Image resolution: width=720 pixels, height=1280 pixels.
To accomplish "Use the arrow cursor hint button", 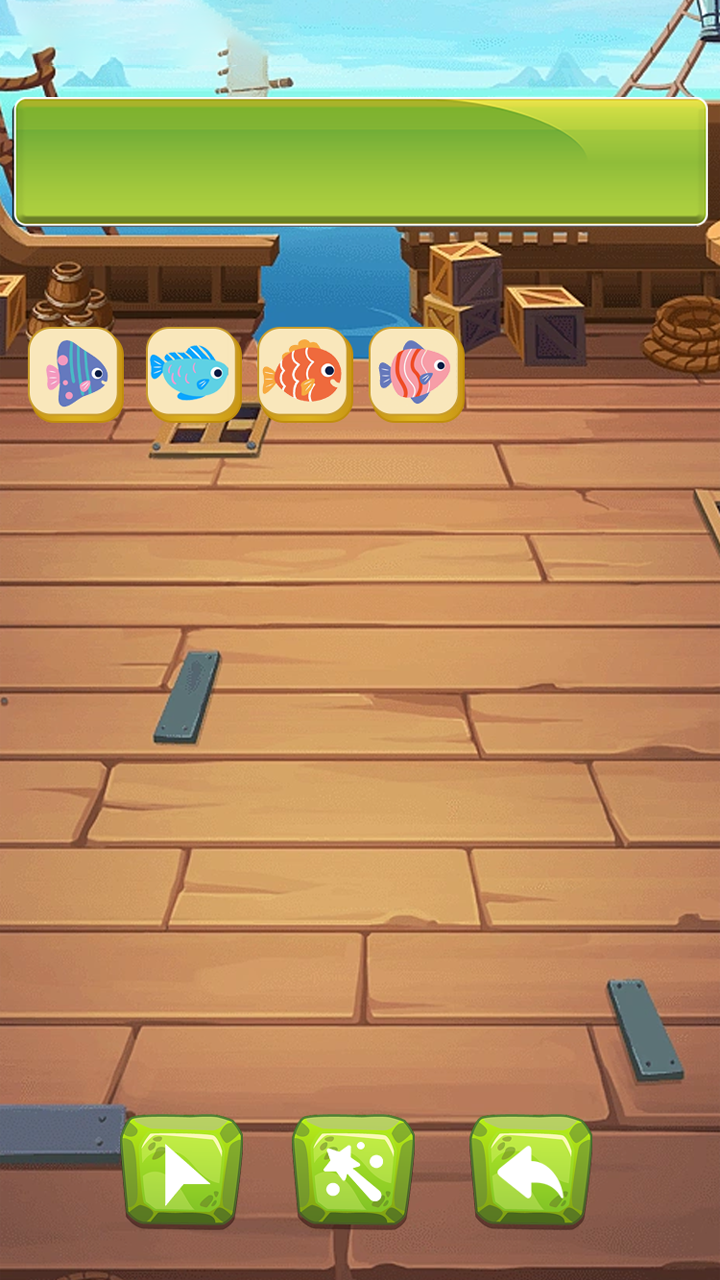I will point(182,1171).
